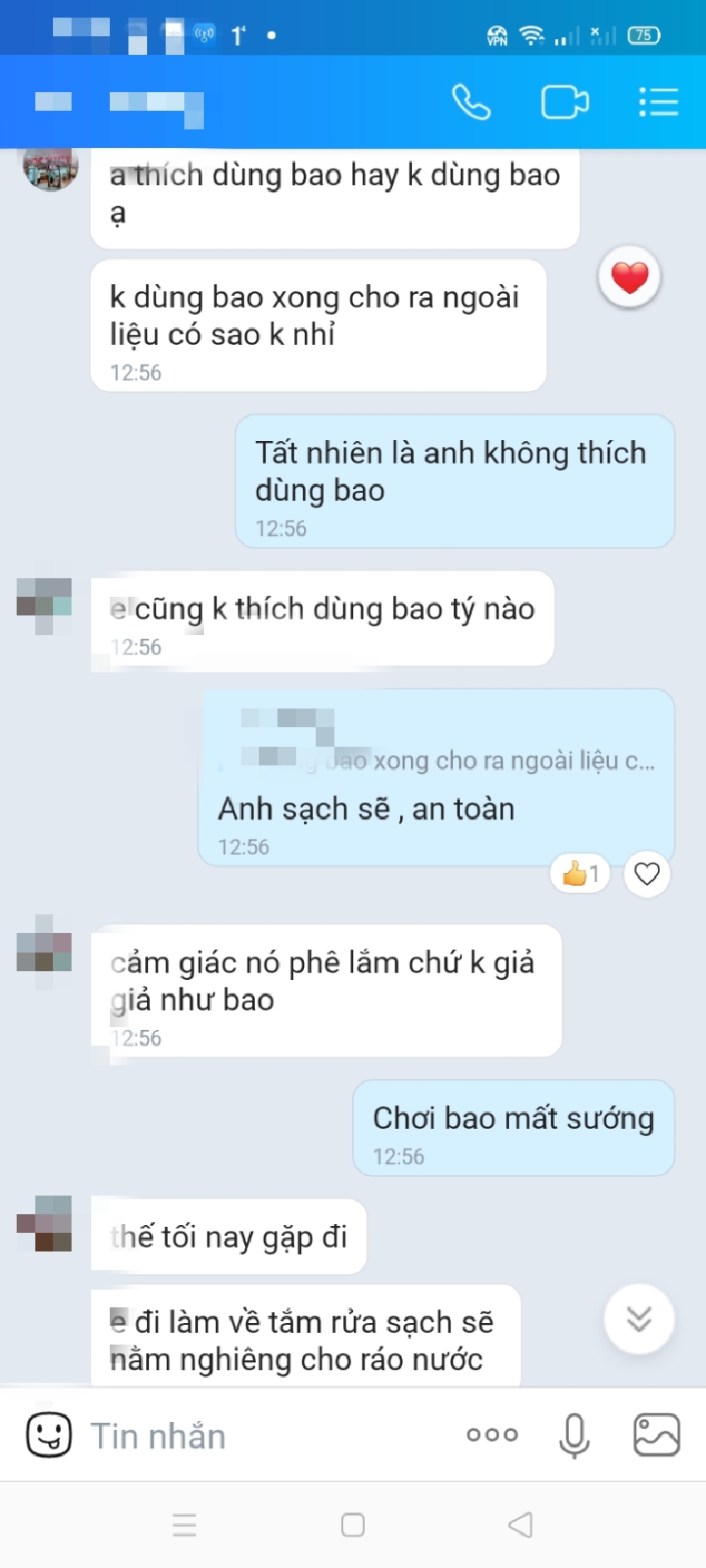This screenshot has height=1568, width=706.
Task: Start a voice call
Action: point(471,102)
